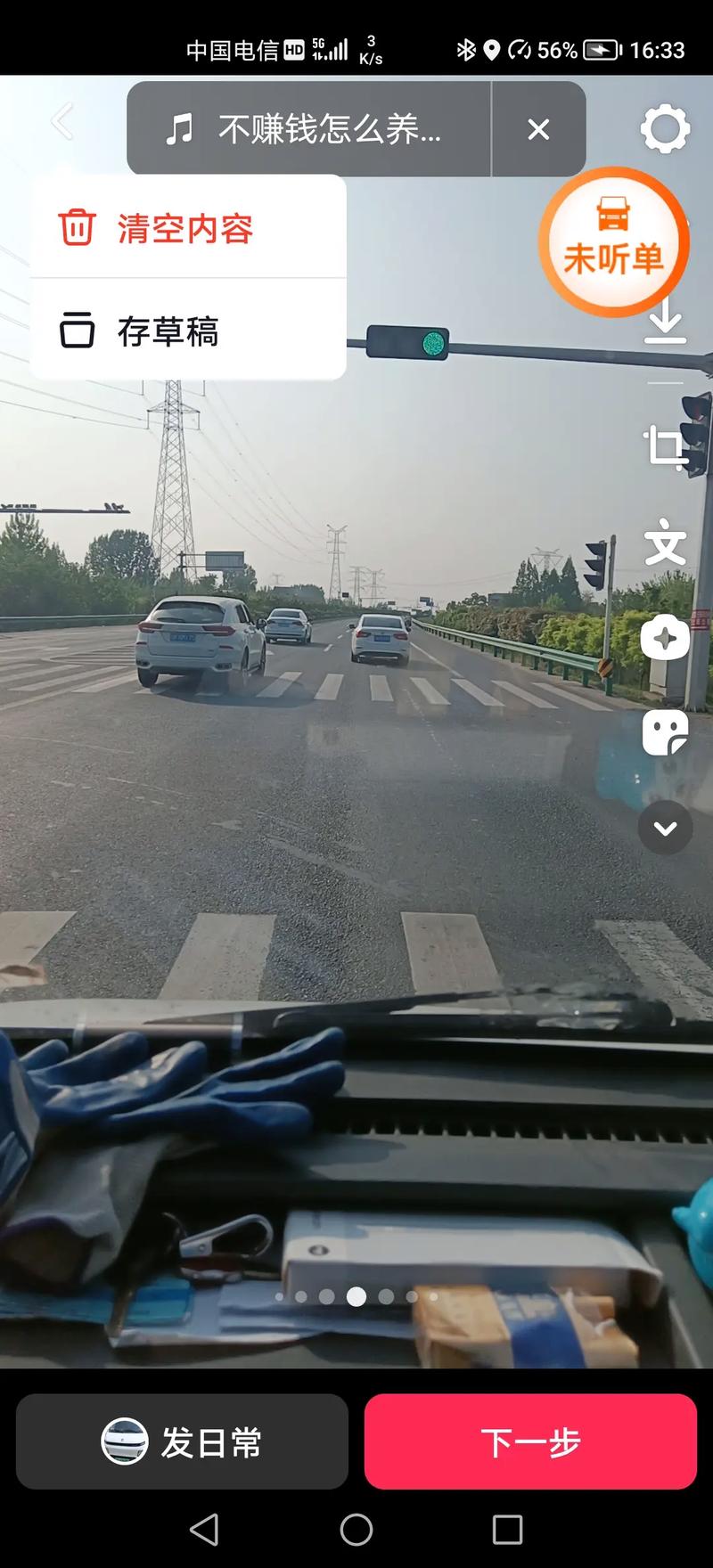Viewport: 713px width, 1568px height.
Task: Add a sticker to the video
Action: click(x=665, y=732)
